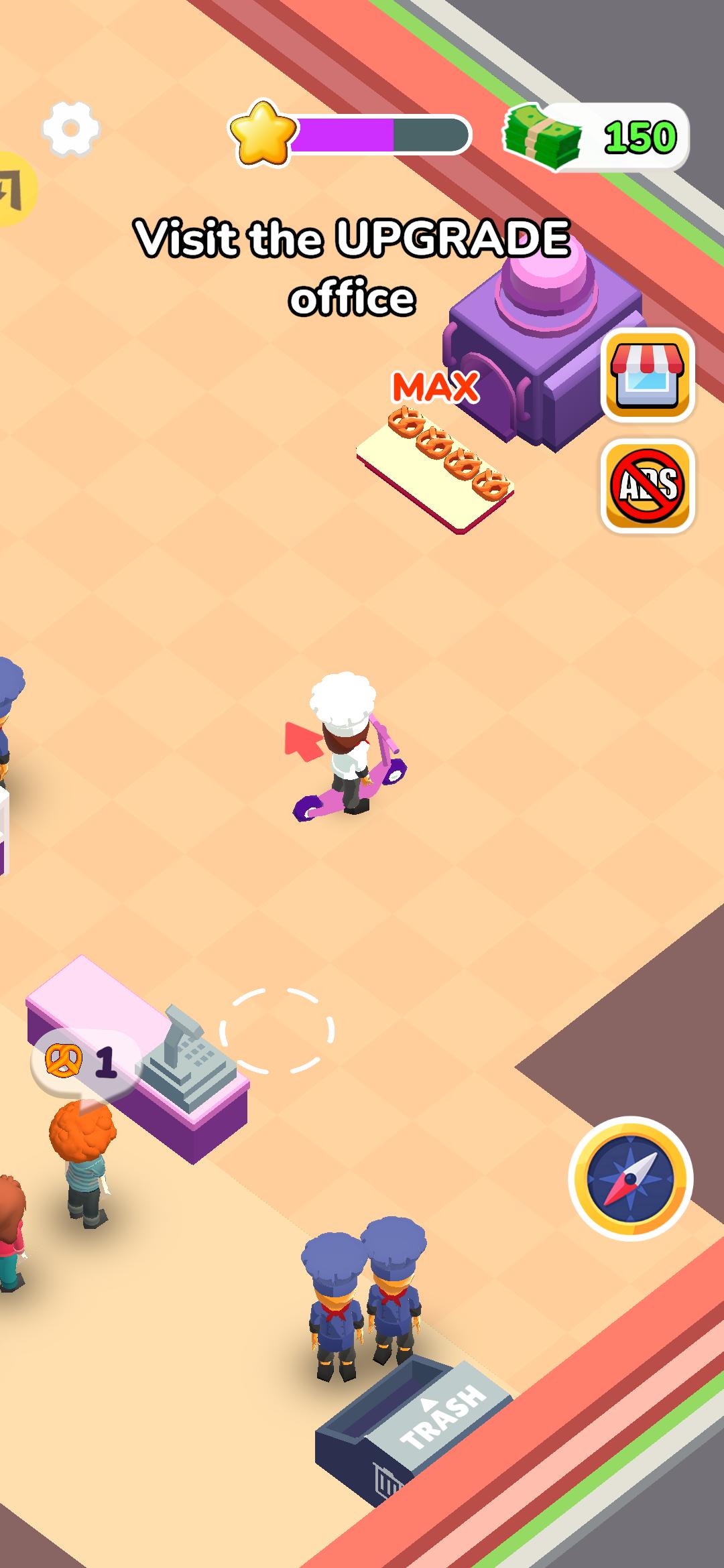Tap the no-ads button
Image resolution: width=724 pixels, height=1568 pixels.
click(x=648, y=486)
